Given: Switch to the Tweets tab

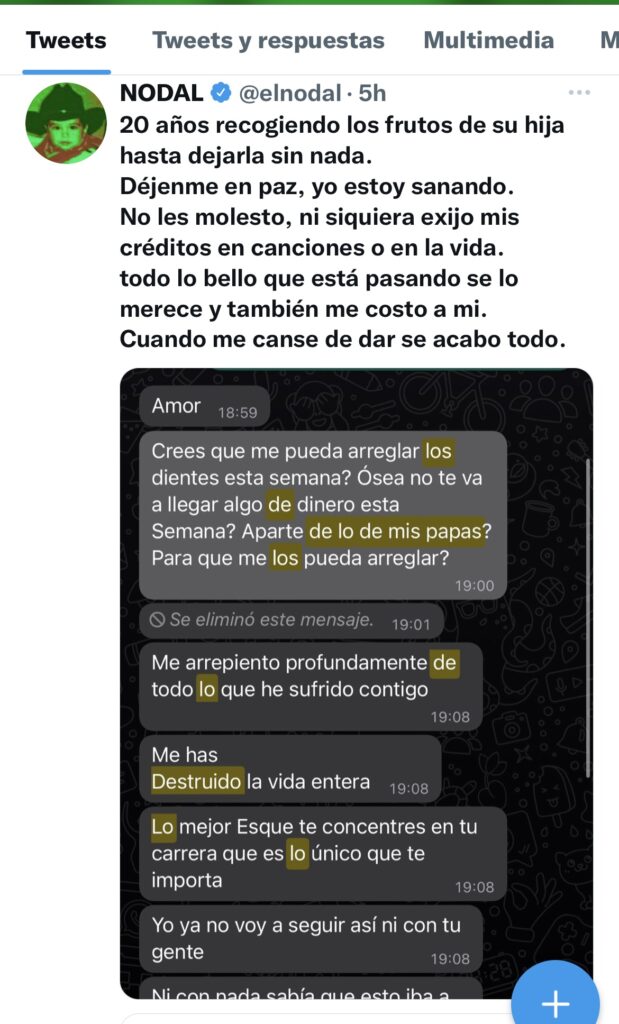Looking at the screenshot, I should pos(66,41).
